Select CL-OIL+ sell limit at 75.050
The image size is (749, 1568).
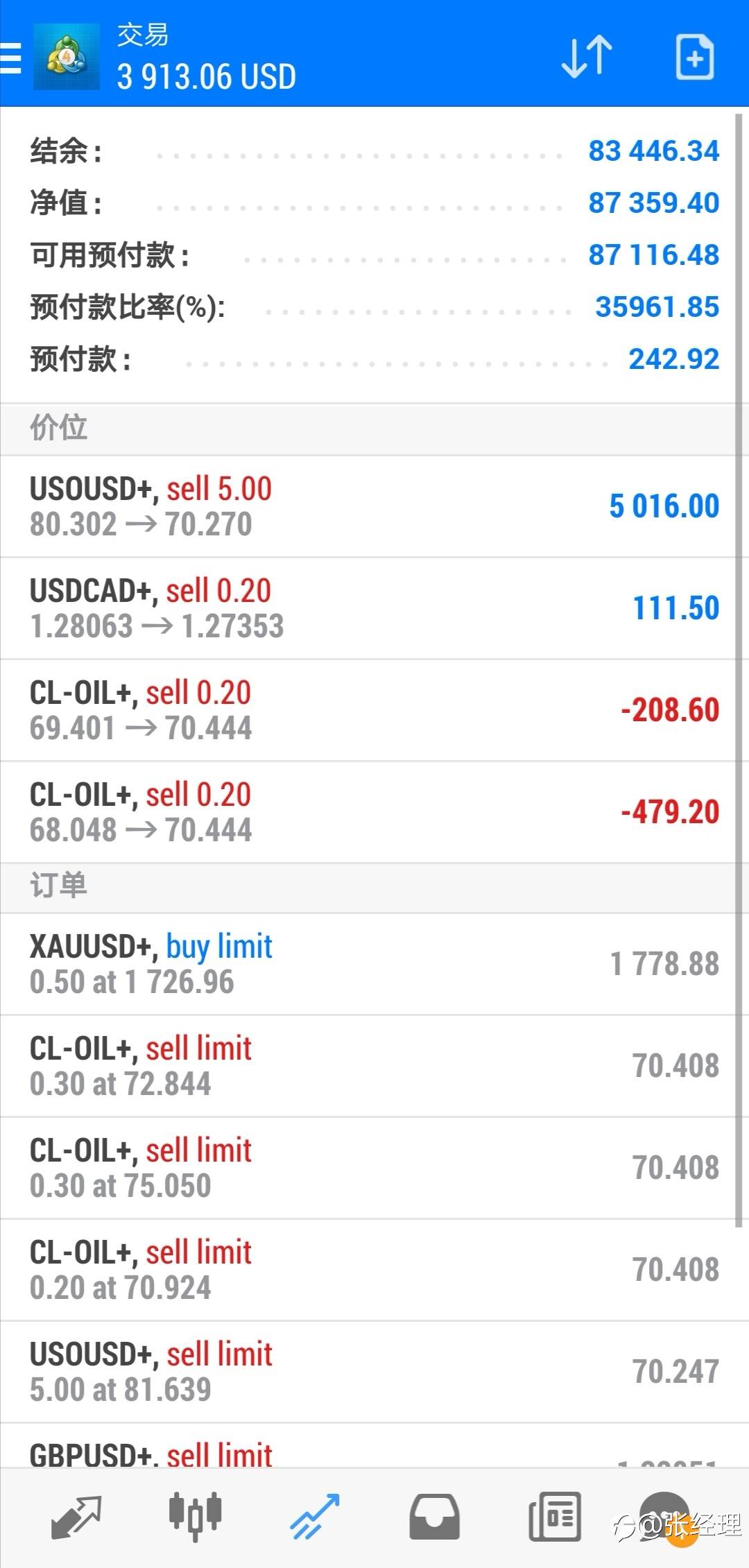pyautogui.click(x=374, y=1168)
